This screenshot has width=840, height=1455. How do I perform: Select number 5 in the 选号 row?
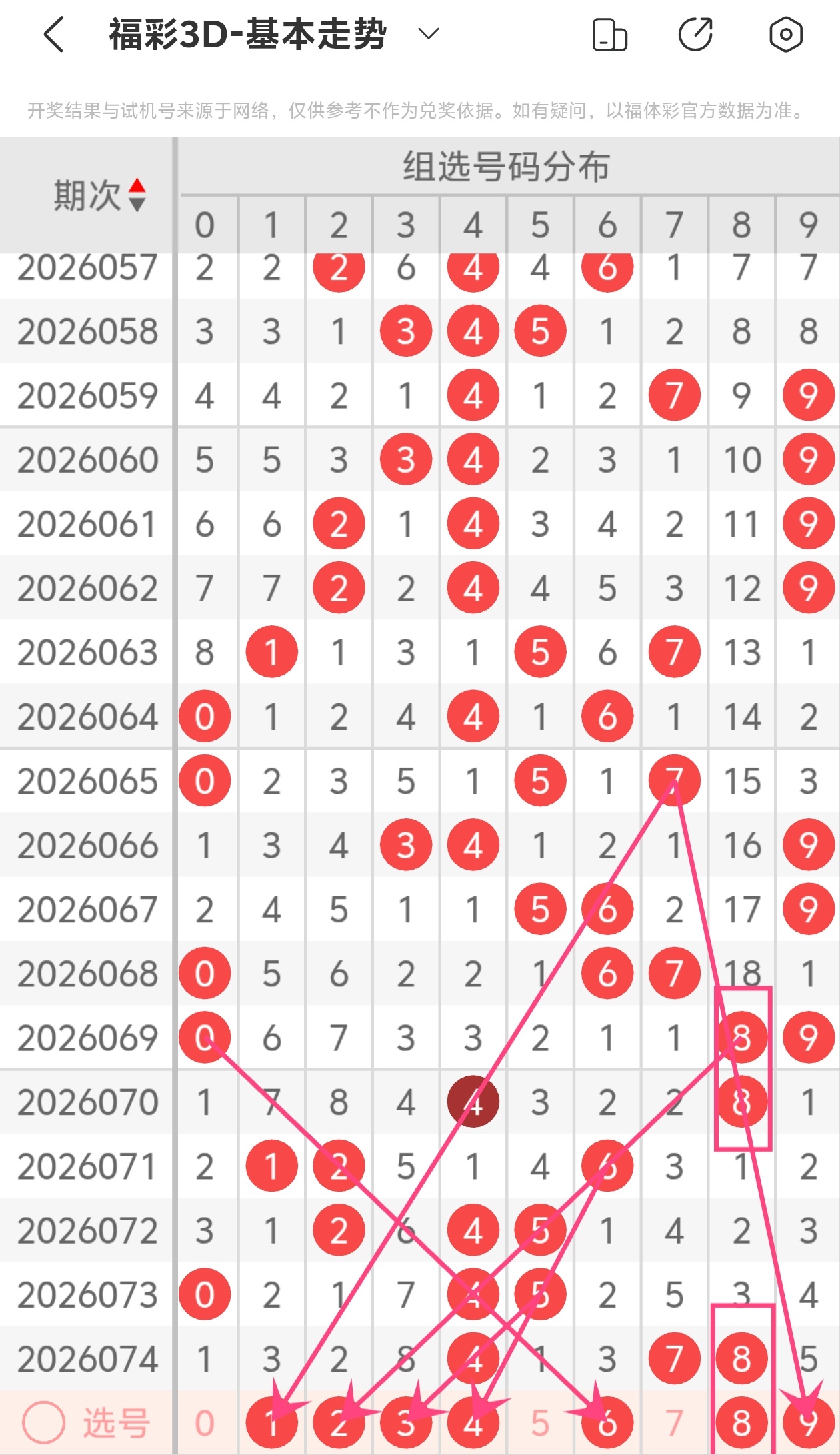[540, 1423]
